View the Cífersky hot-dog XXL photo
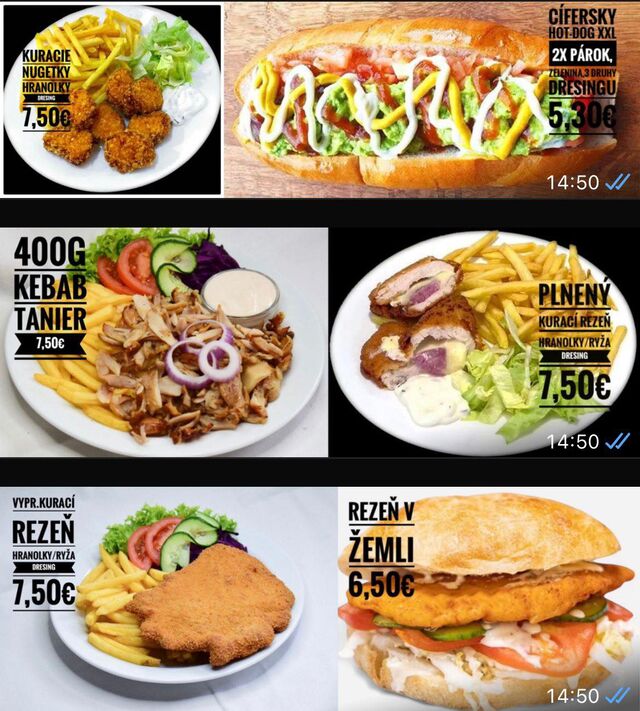Viewport: 640px width, 711px height. point(430,99)
